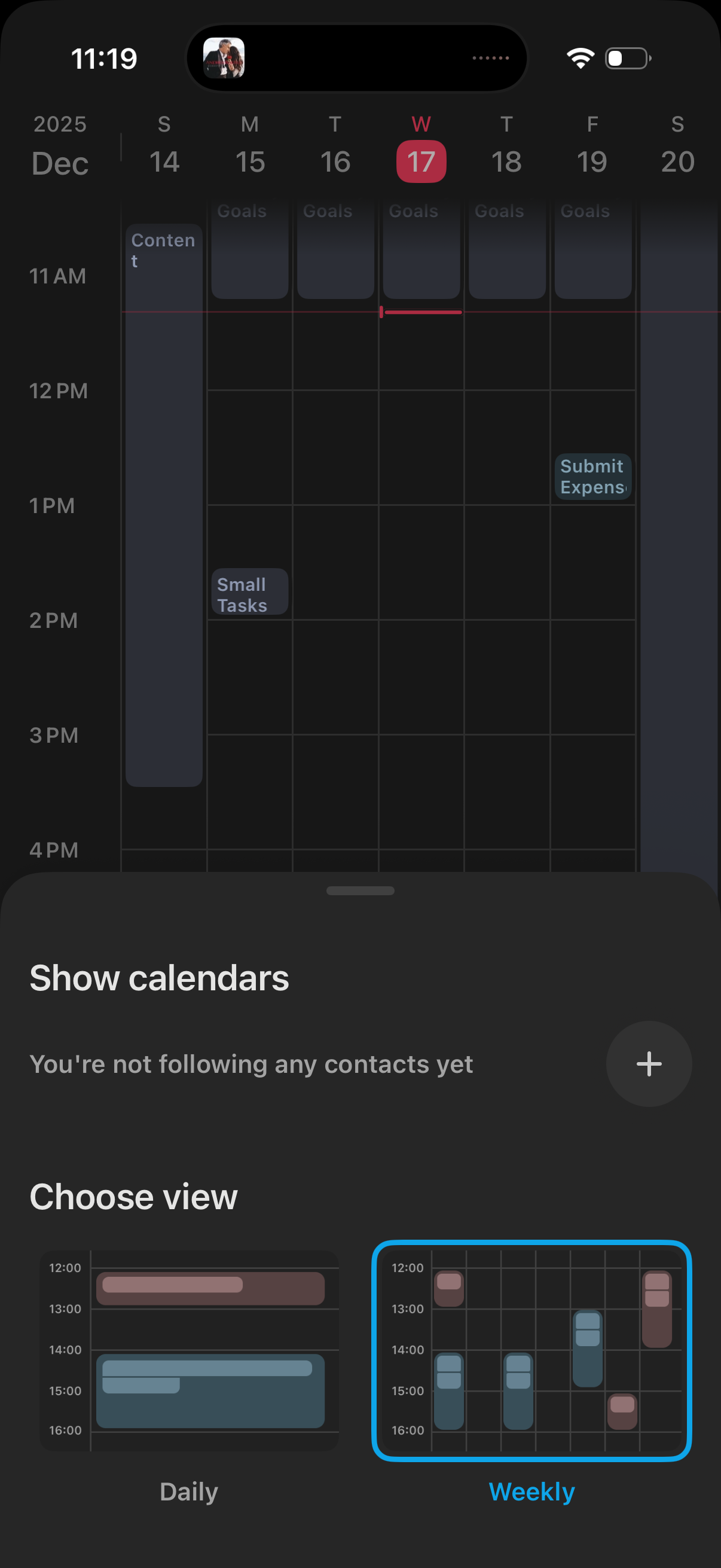Screen dimensions: 721x1568
Task: Select today's date, Wednesday the 17th
Action: [x=421, y=161]
